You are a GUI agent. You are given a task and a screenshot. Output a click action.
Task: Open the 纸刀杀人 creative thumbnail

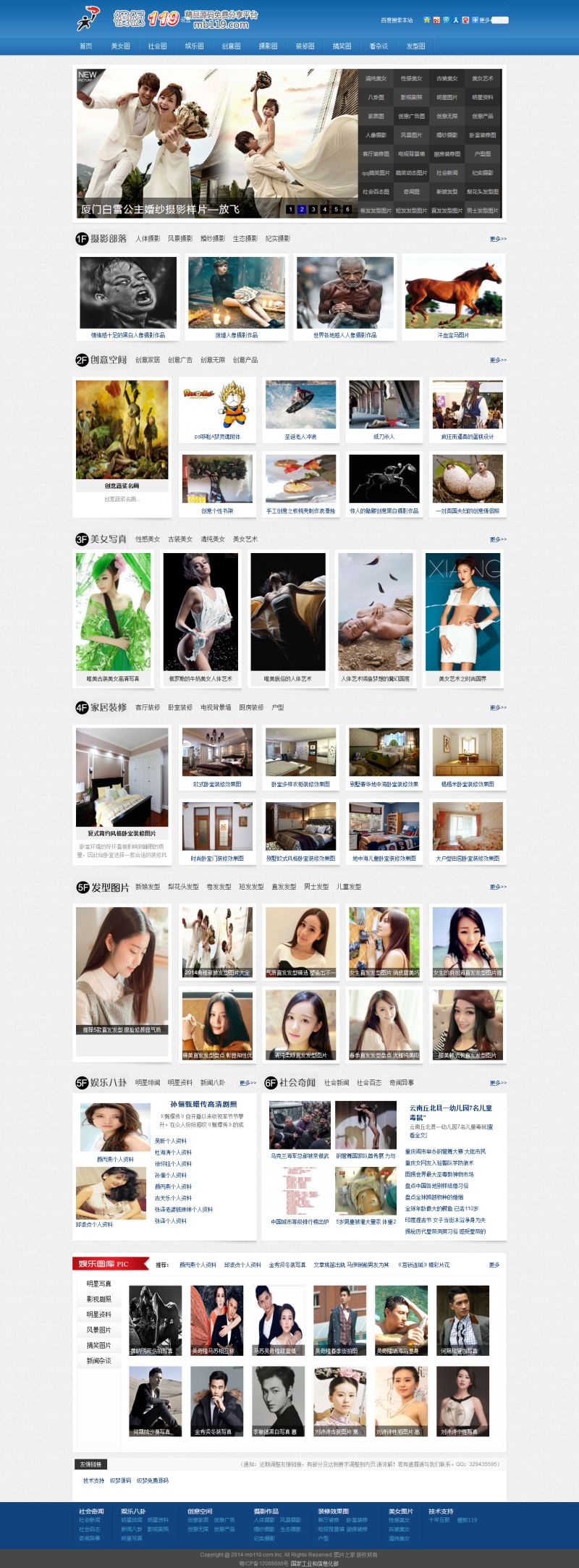384,410
